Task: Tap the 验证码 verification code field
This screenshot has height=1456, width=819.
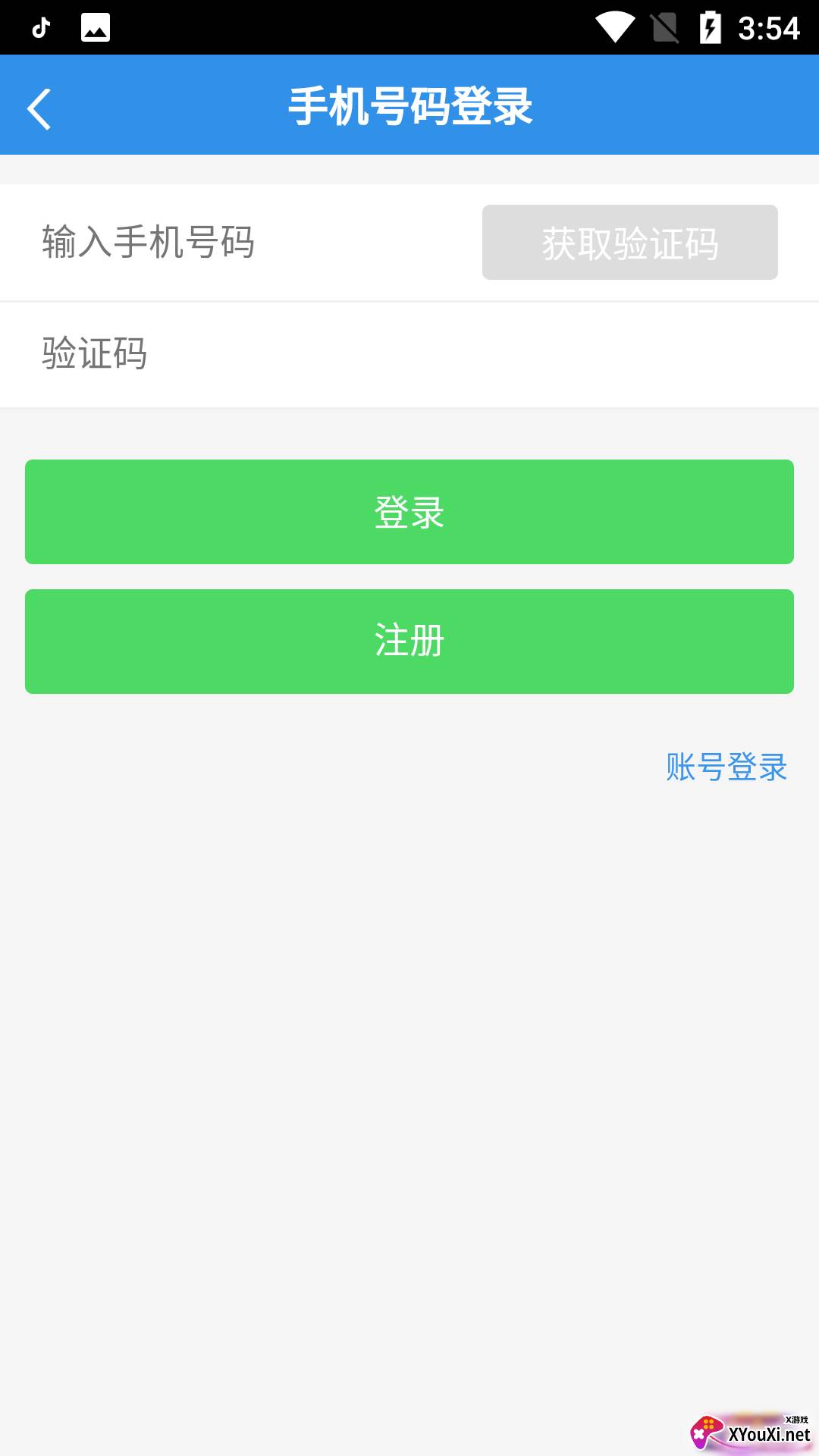Action: (227, 352)
